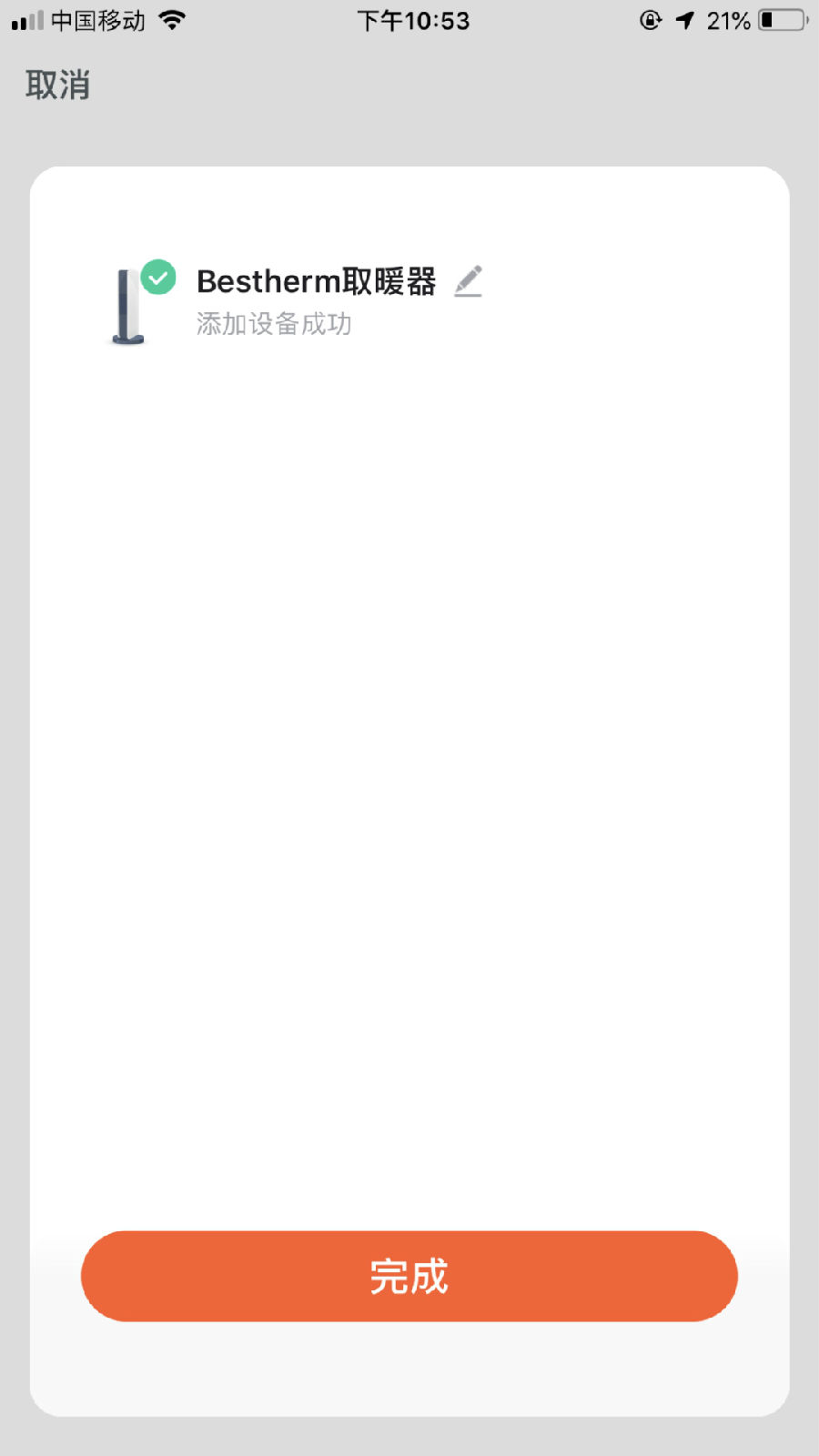Tap 完成 to finish adding the device

click(409, 1276)
